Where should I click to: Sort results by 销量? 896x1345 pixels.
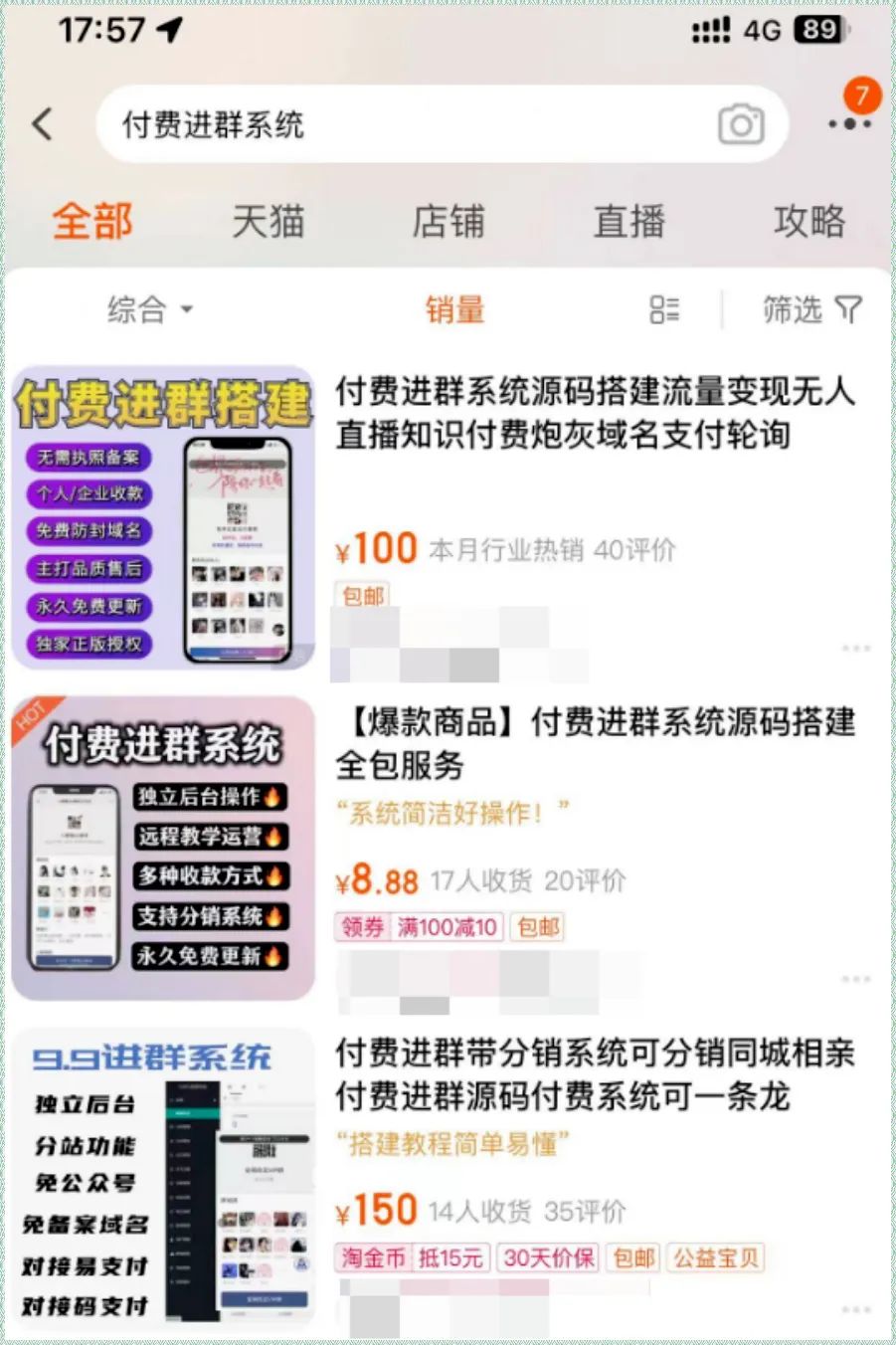[454, 309]
